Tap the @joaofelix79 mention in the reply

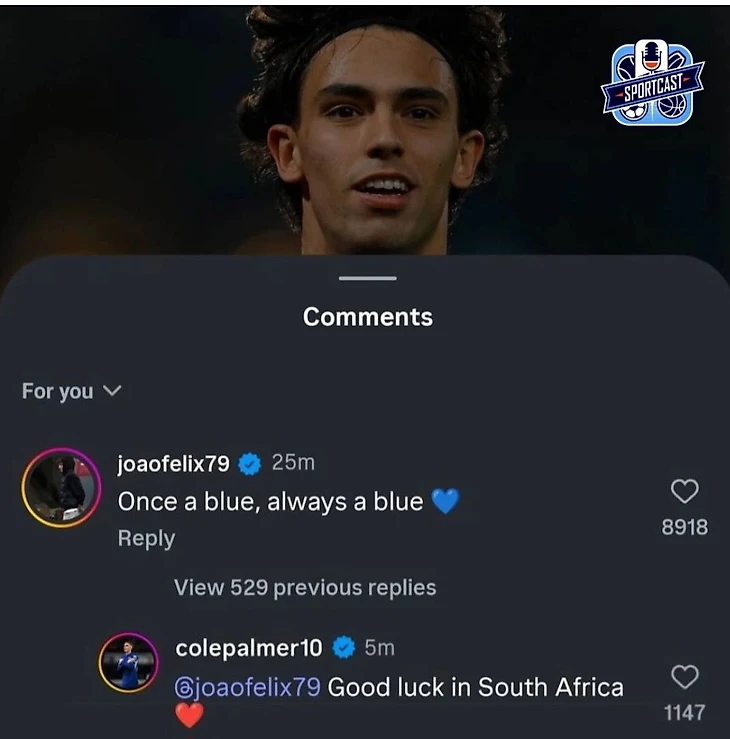(x=248, y=687)
